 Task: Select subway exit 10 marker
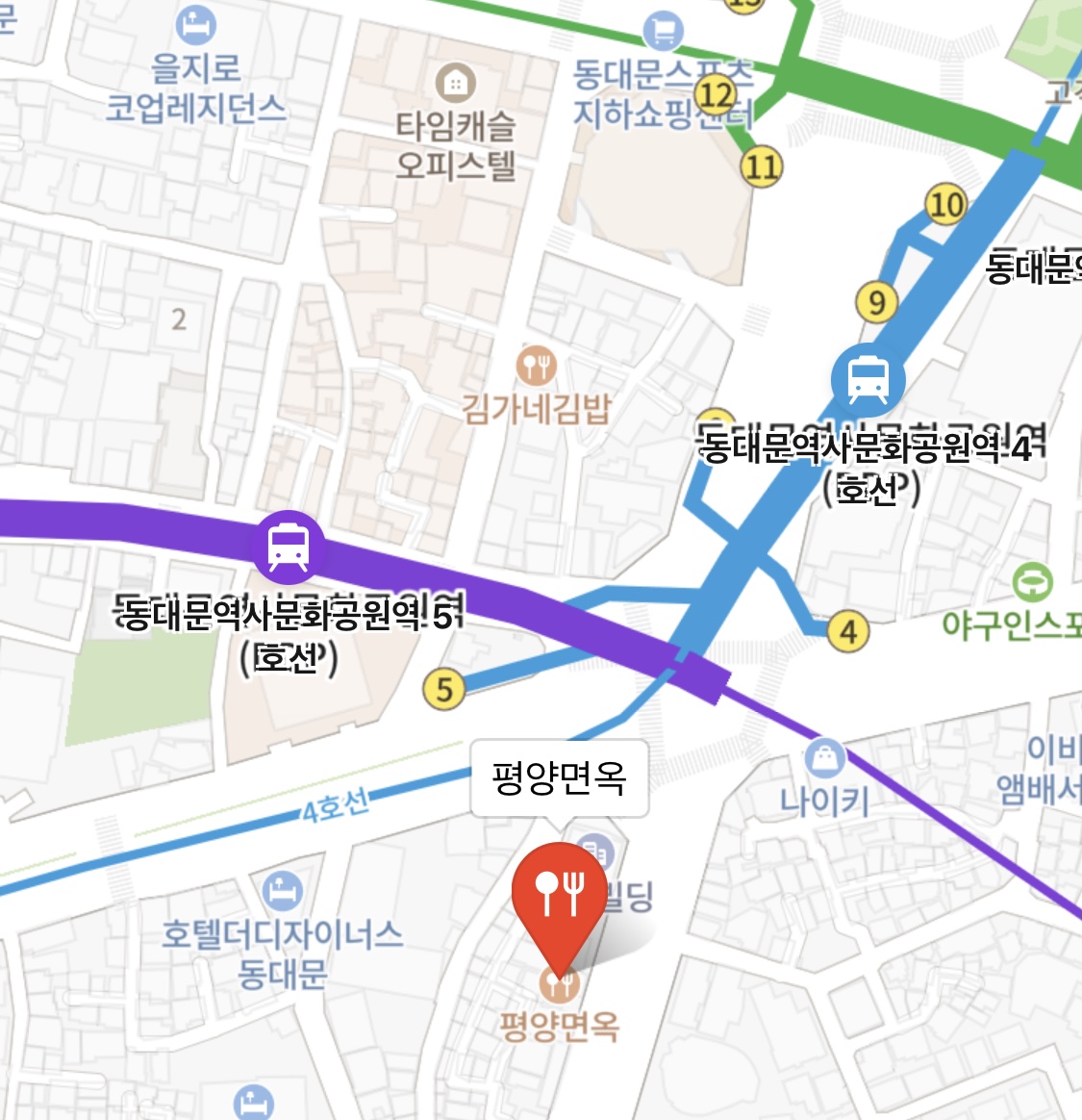click(946, 204)
